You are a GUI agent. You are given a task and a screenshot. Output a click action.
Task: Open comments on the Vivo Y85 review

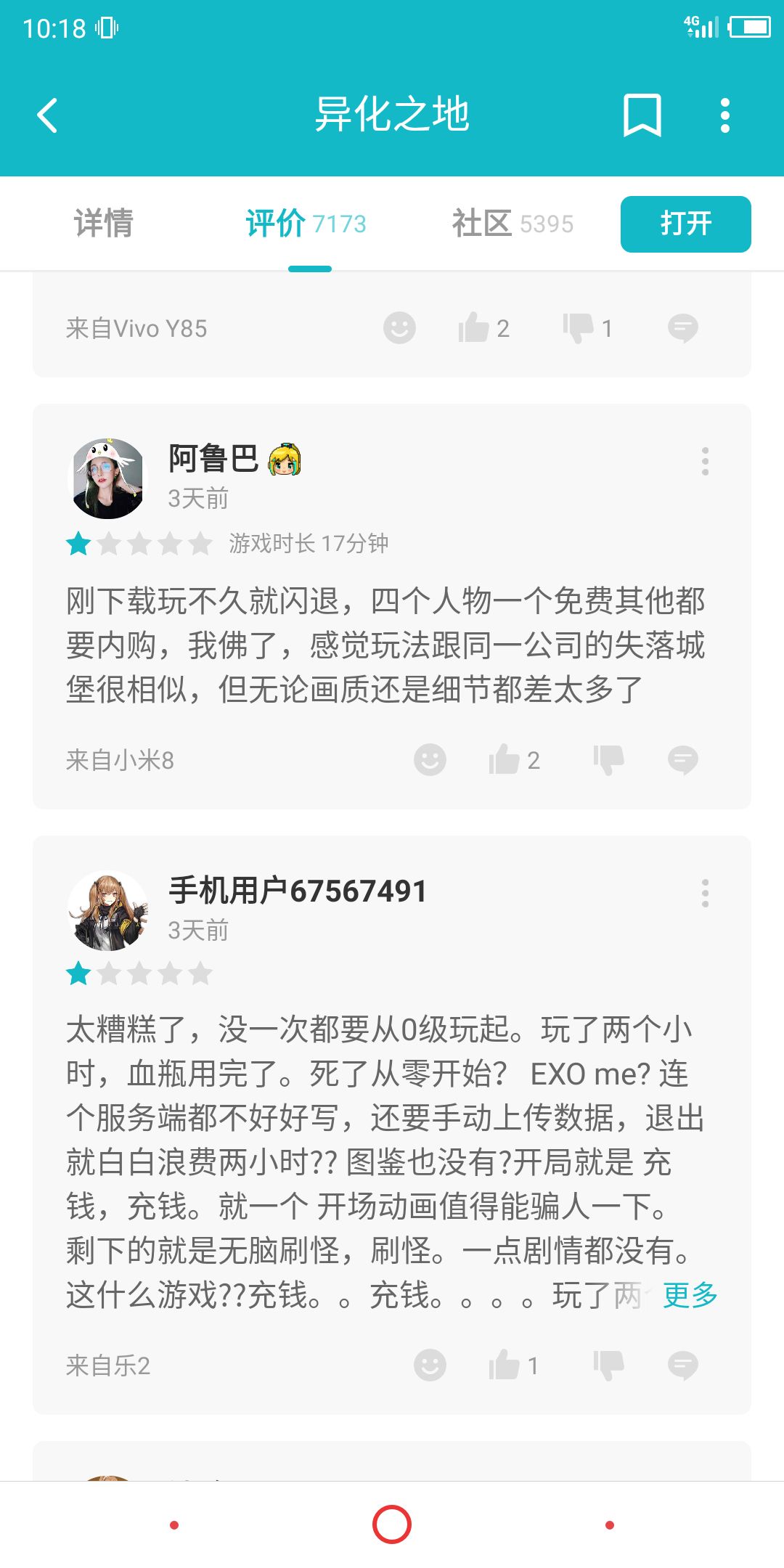(682, 328)
